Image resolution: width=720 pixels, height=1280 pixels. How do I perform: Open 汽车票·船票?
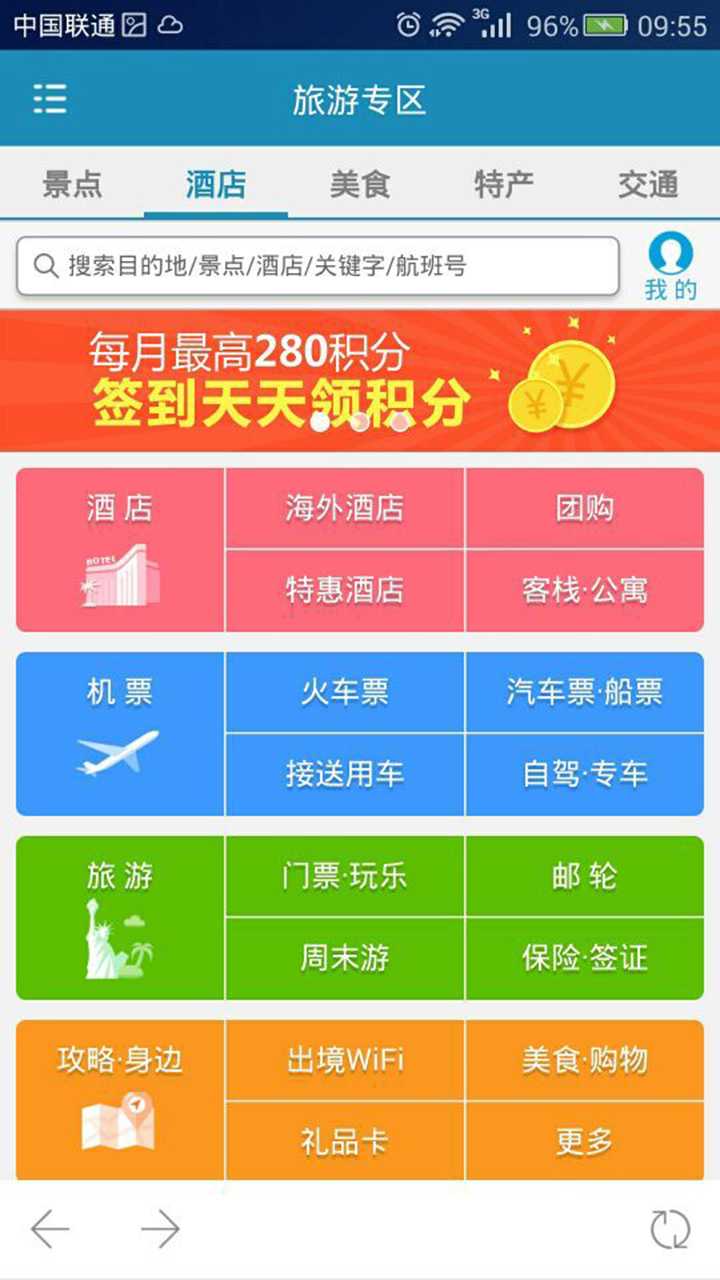tap(584, 692)
